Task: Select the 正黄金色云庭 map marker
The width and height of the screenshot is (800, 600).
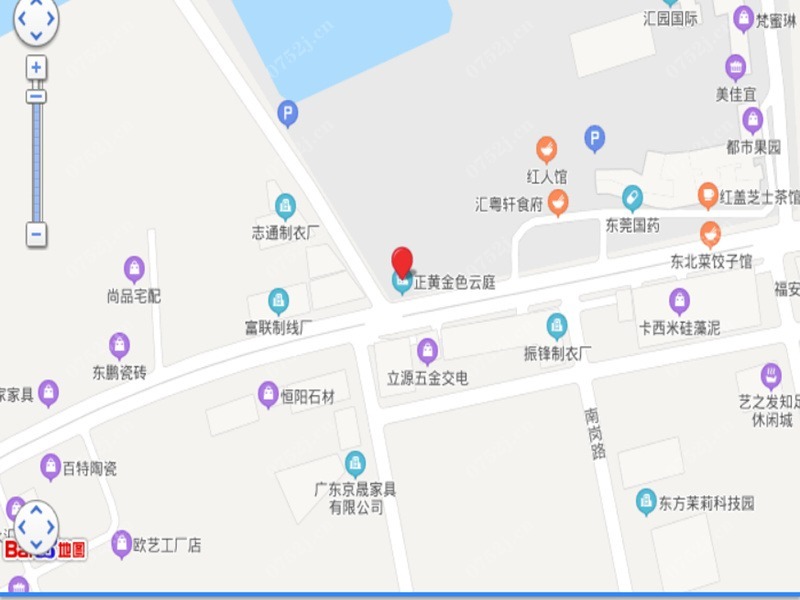Action: pyautogui.click(x=401, y=285)
